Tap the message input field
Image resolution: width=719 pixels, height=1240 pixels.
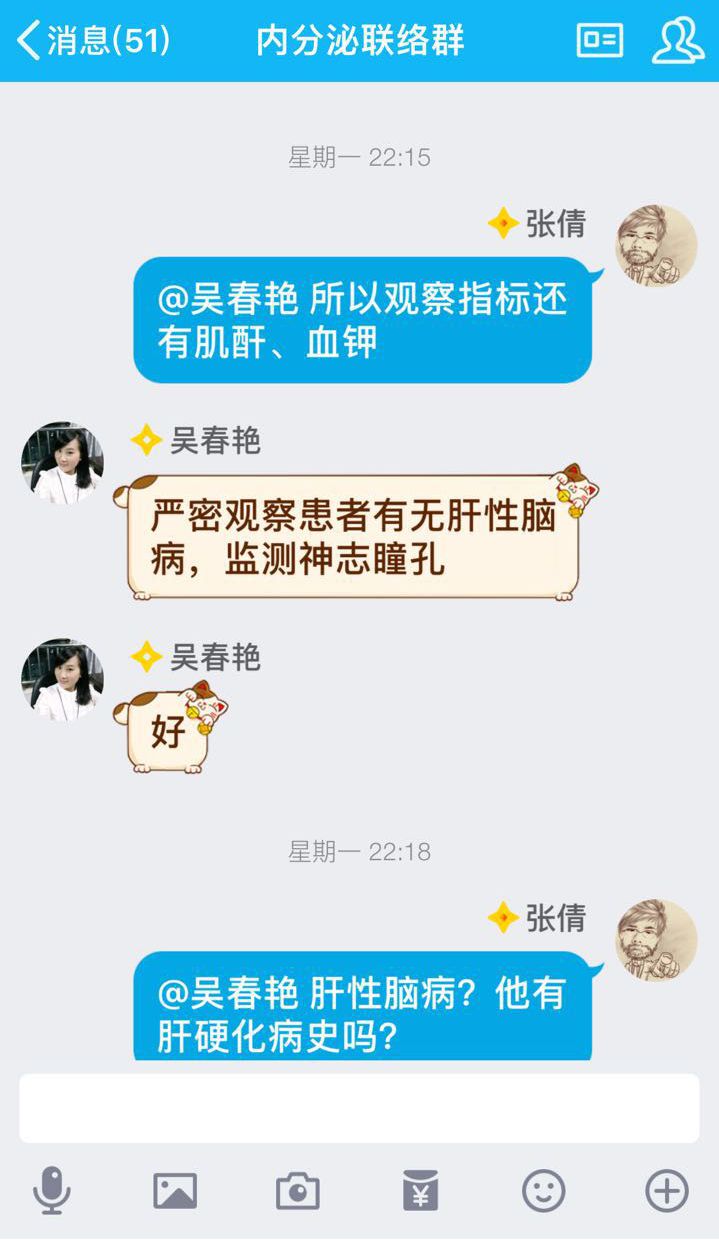[x=359, y=1108]
